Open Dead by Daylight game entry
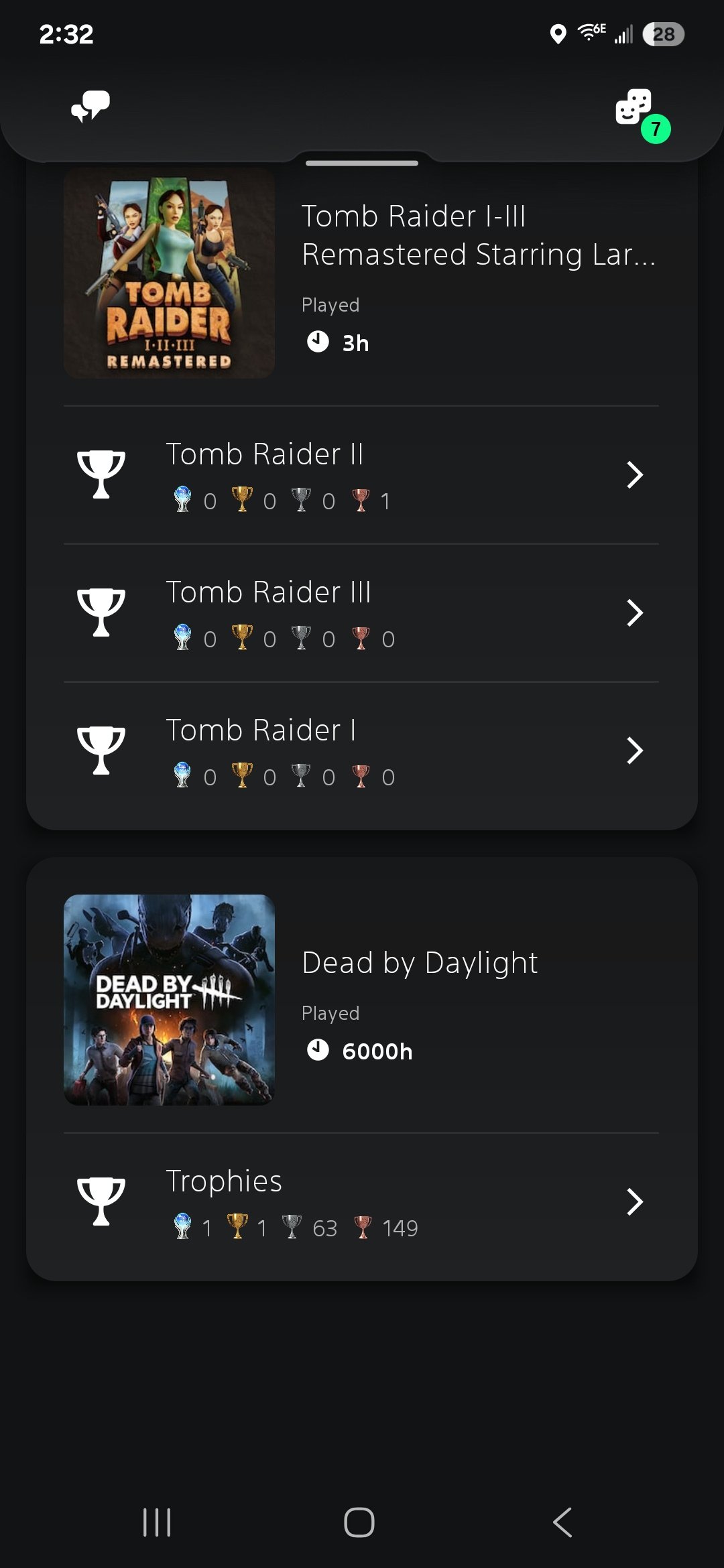Screen dimensions: 724x1568 click(x=419, y=963)
